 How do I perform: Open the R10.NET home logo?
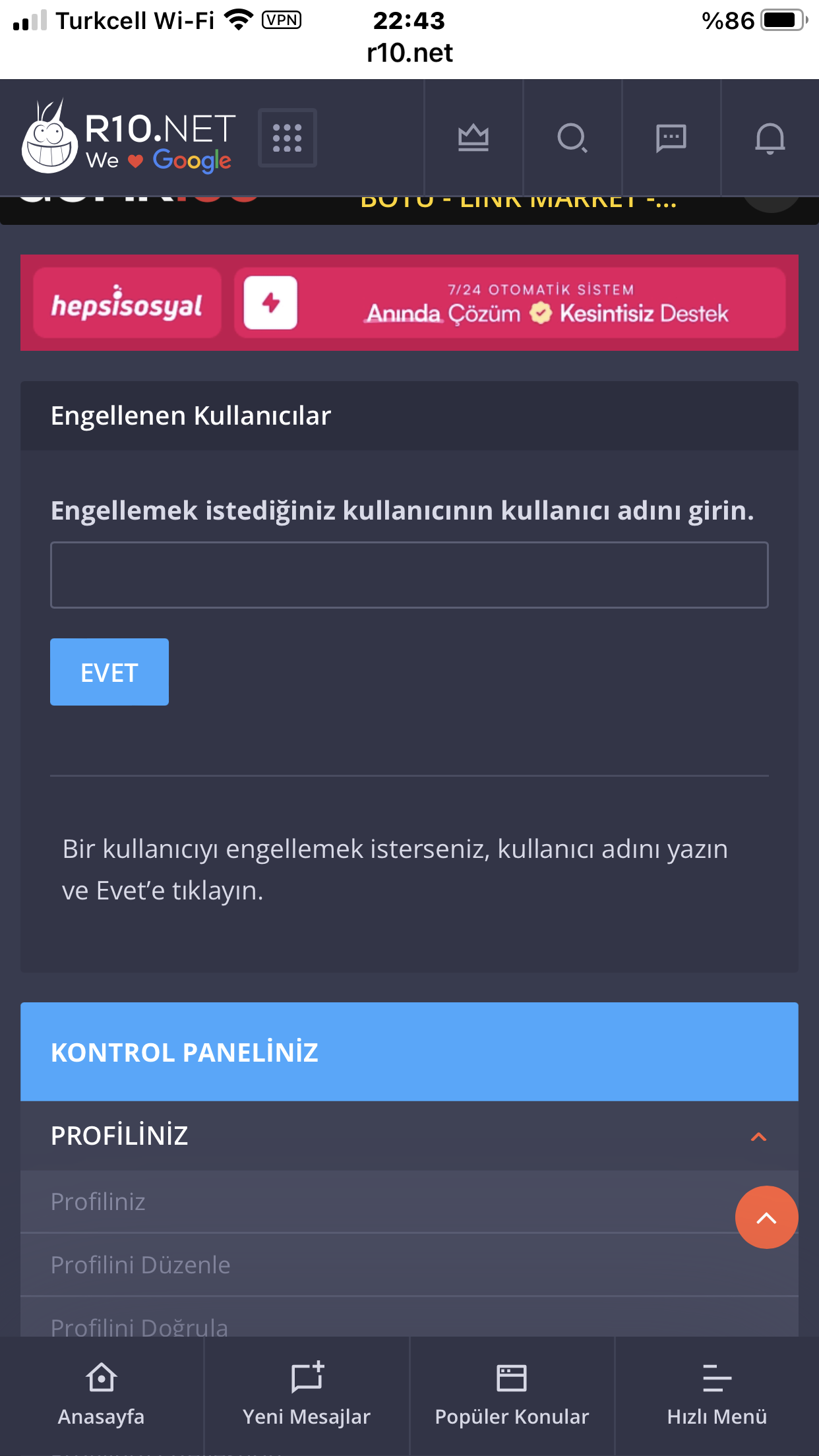click(127, 136)
